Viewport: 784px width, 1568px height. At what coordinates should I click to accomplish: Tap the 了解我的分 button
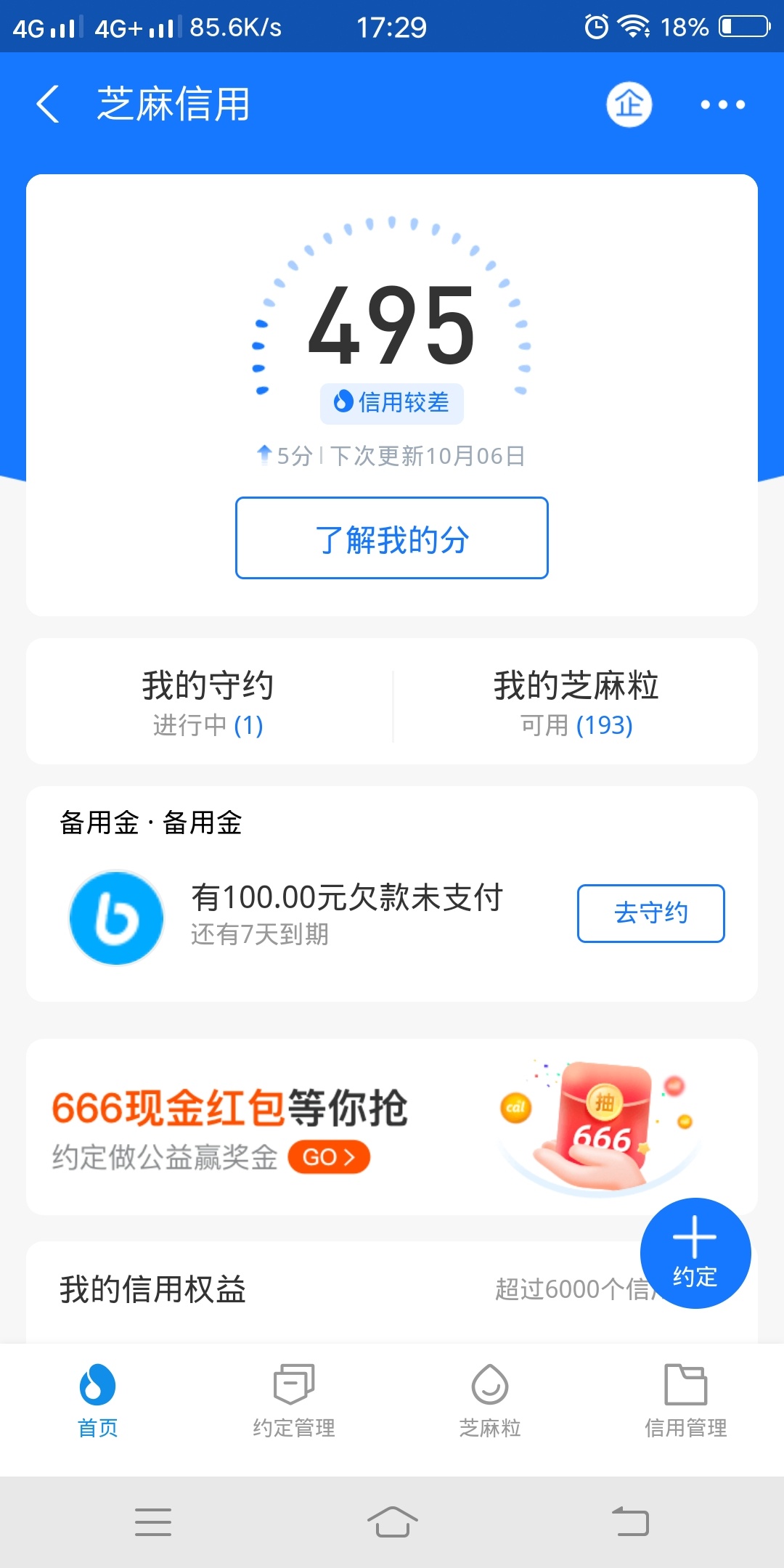tap(391, 538)
